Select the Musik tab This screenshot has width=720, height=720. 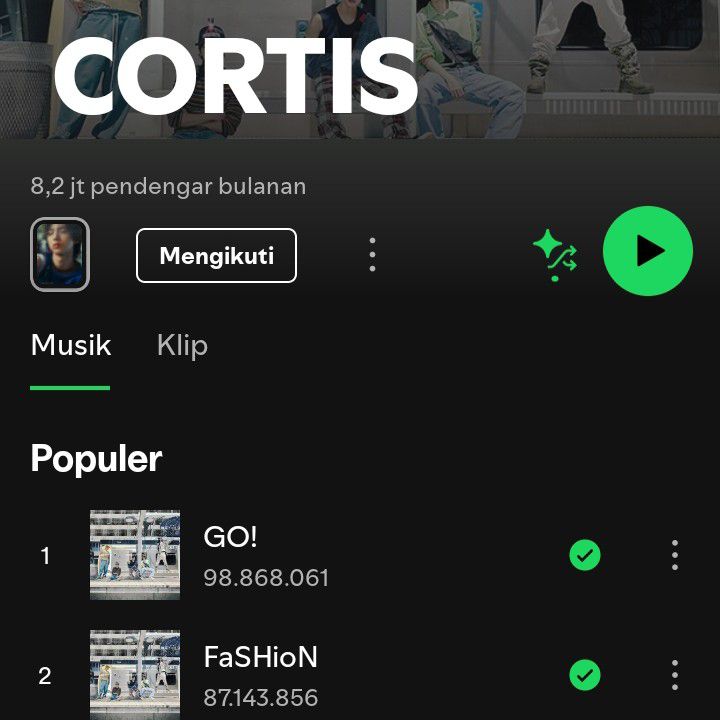[70, 346]
